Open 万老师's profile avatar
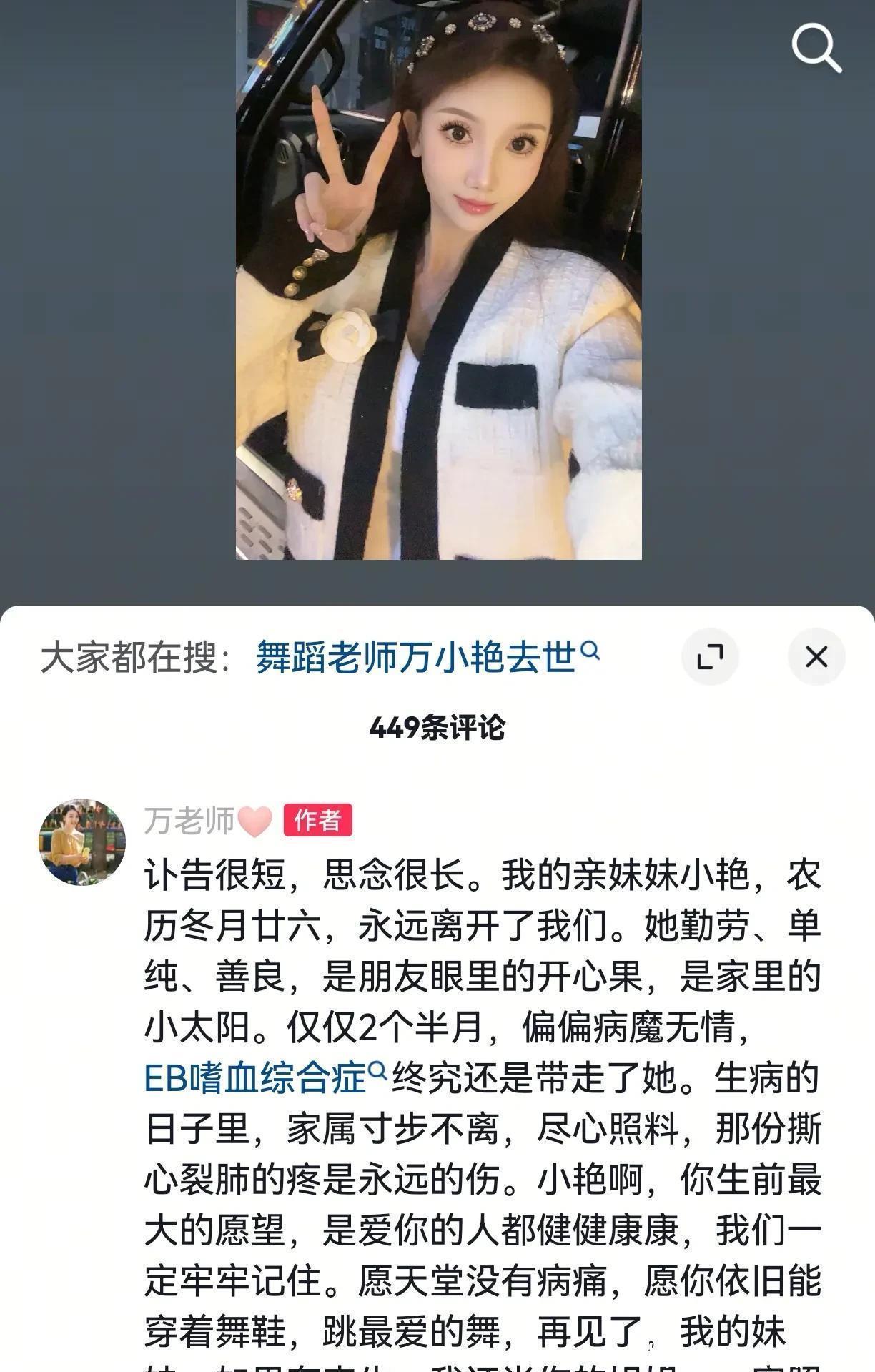 82,842
